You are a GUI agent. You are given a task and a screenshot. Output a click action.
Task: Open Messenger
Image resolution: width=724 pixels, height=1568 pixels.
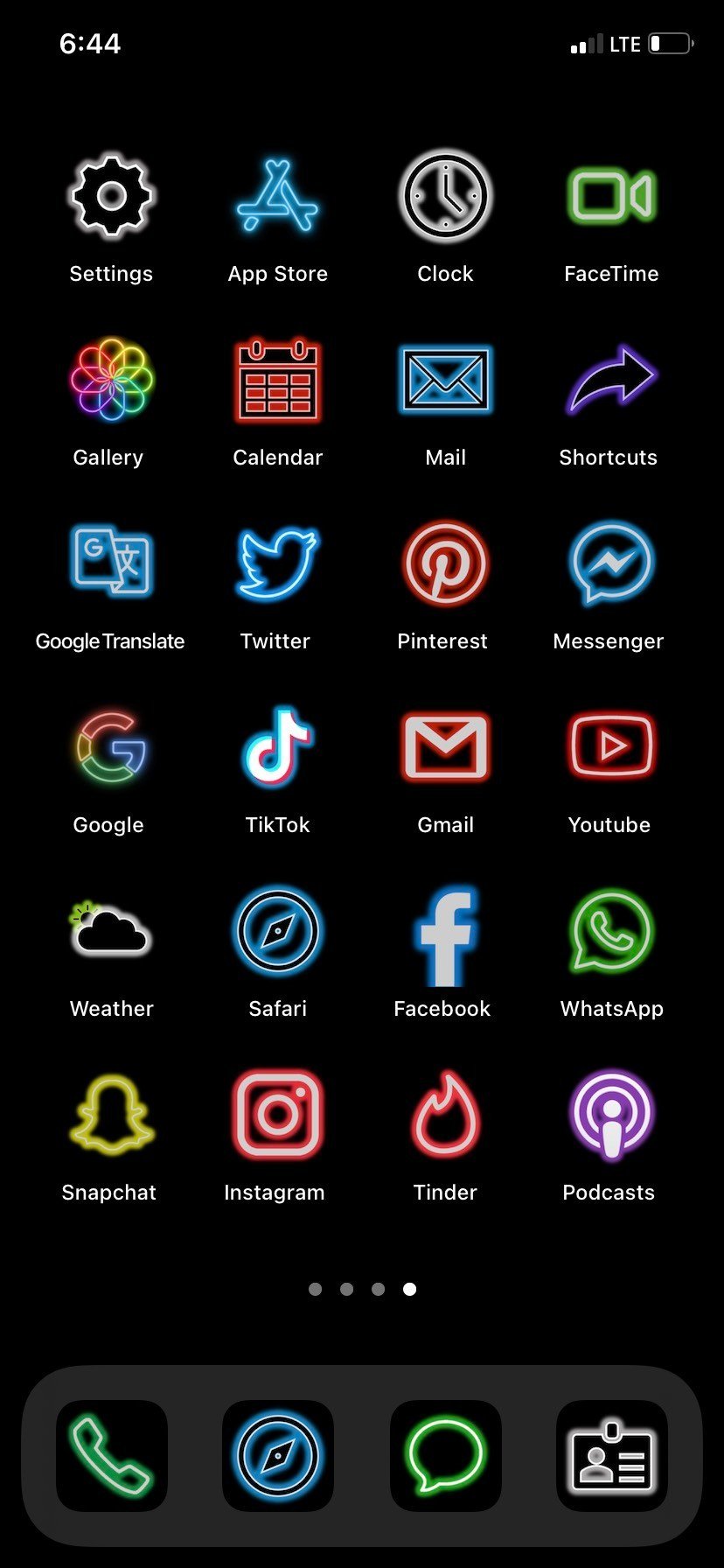(611, 563)
